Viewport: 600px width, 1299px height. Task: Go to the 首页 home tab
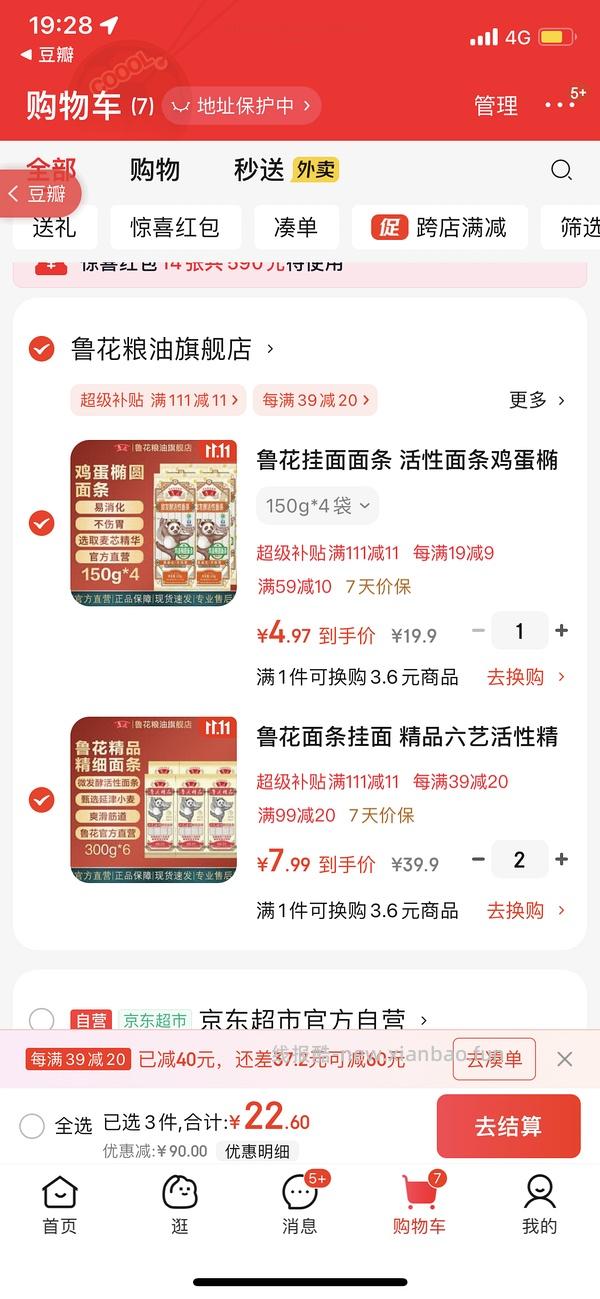(59, 1204)
